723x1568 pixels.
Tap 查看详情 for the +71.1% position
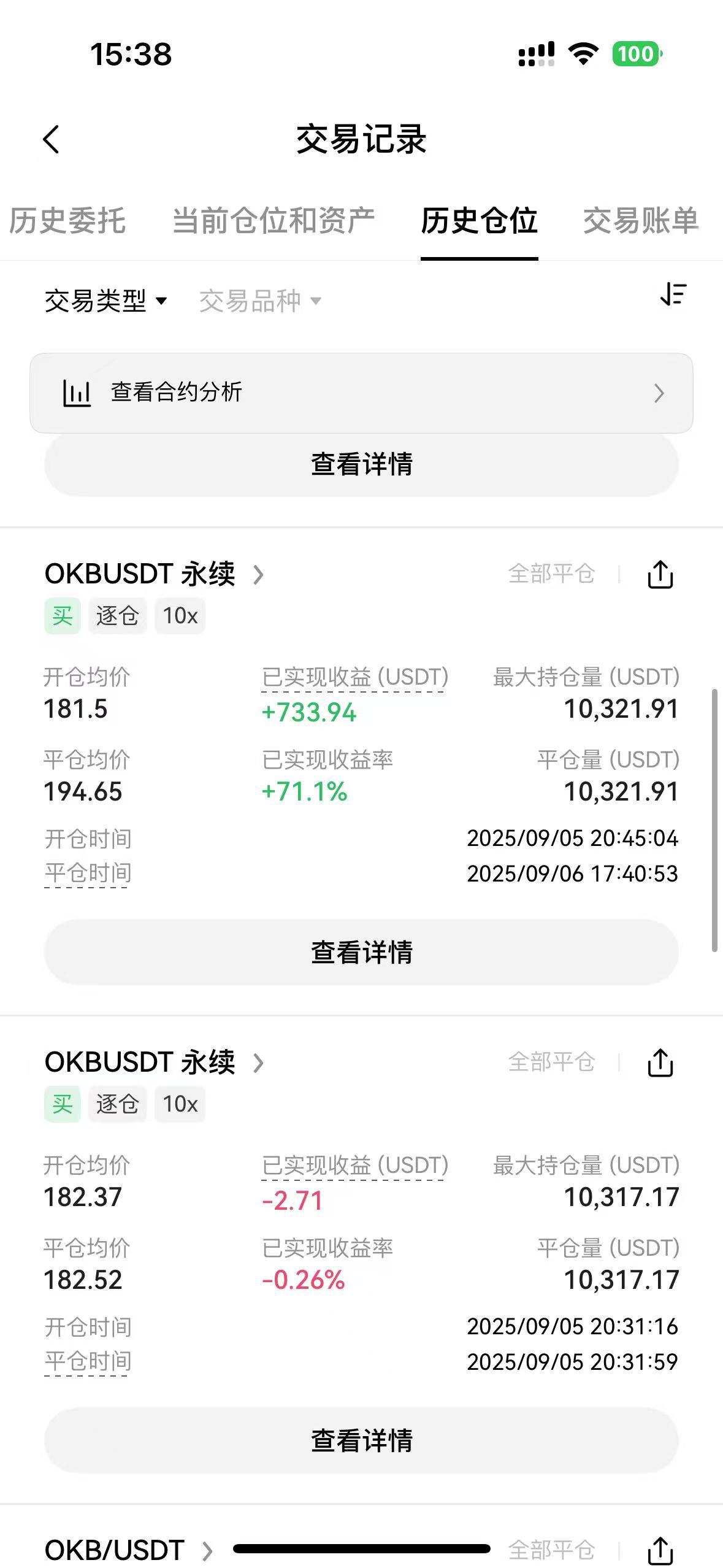(361, 952)
